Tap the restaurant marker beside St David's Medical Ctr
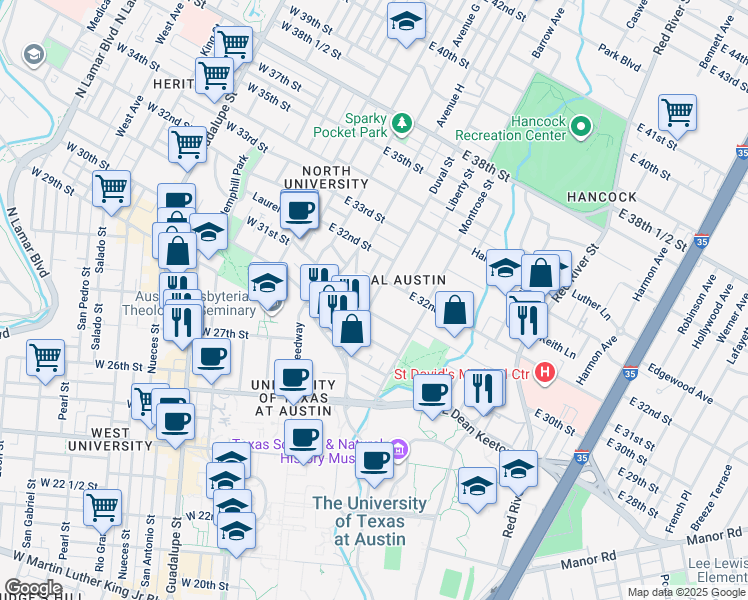 tap(485, 388)
